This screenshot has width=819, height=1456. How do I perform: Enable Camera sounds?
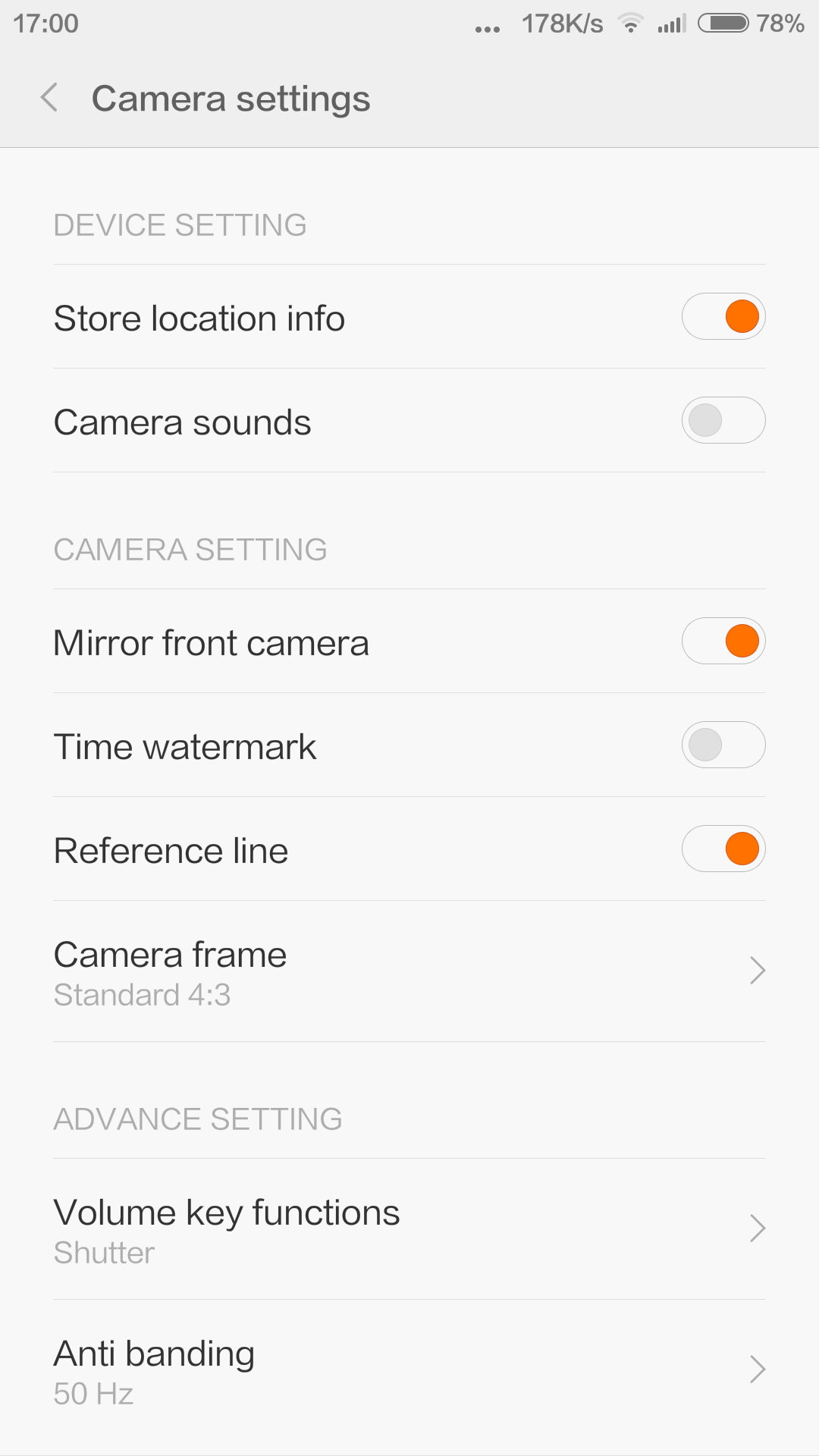(723, 421)
